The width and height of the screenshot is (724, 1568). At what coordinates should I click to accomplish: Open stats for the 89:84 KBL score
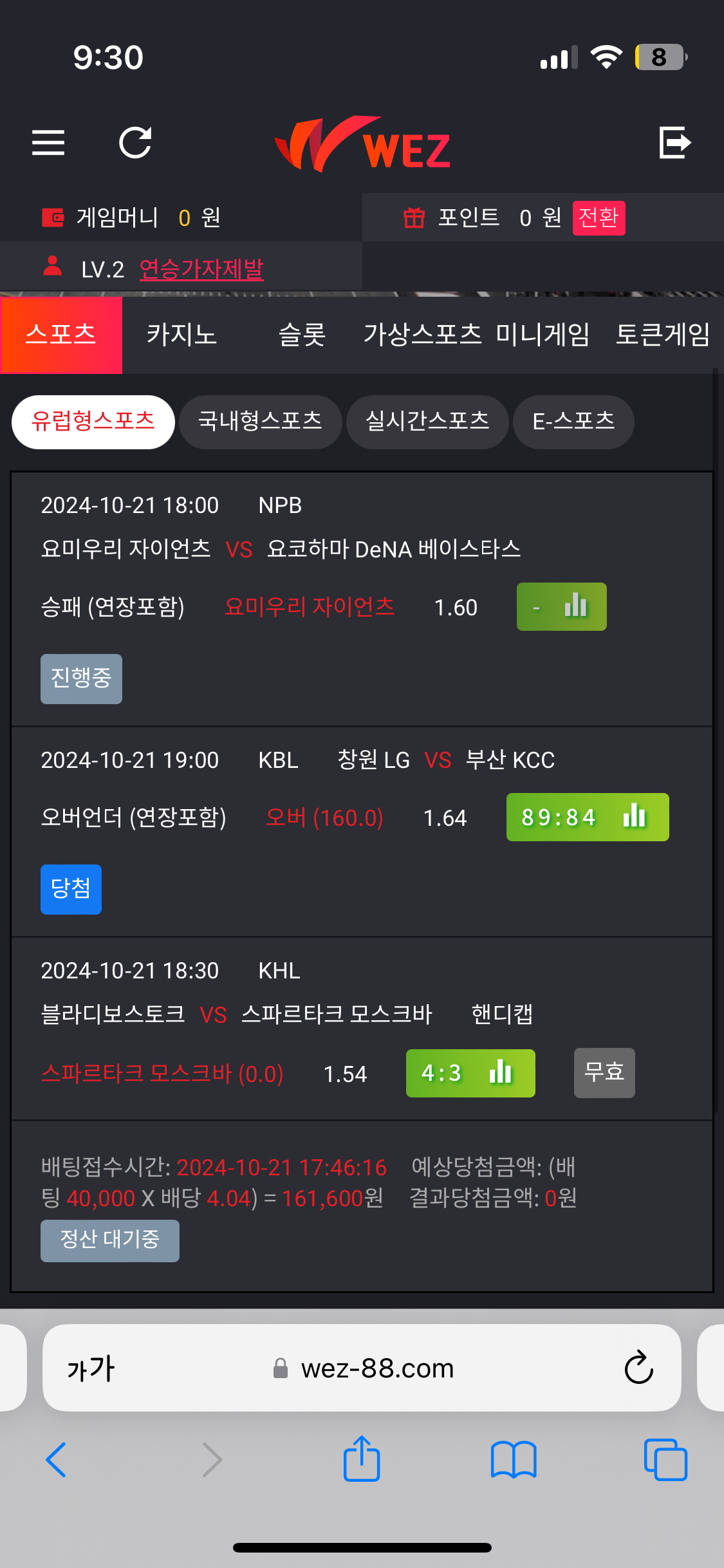[x=588, y=817]
